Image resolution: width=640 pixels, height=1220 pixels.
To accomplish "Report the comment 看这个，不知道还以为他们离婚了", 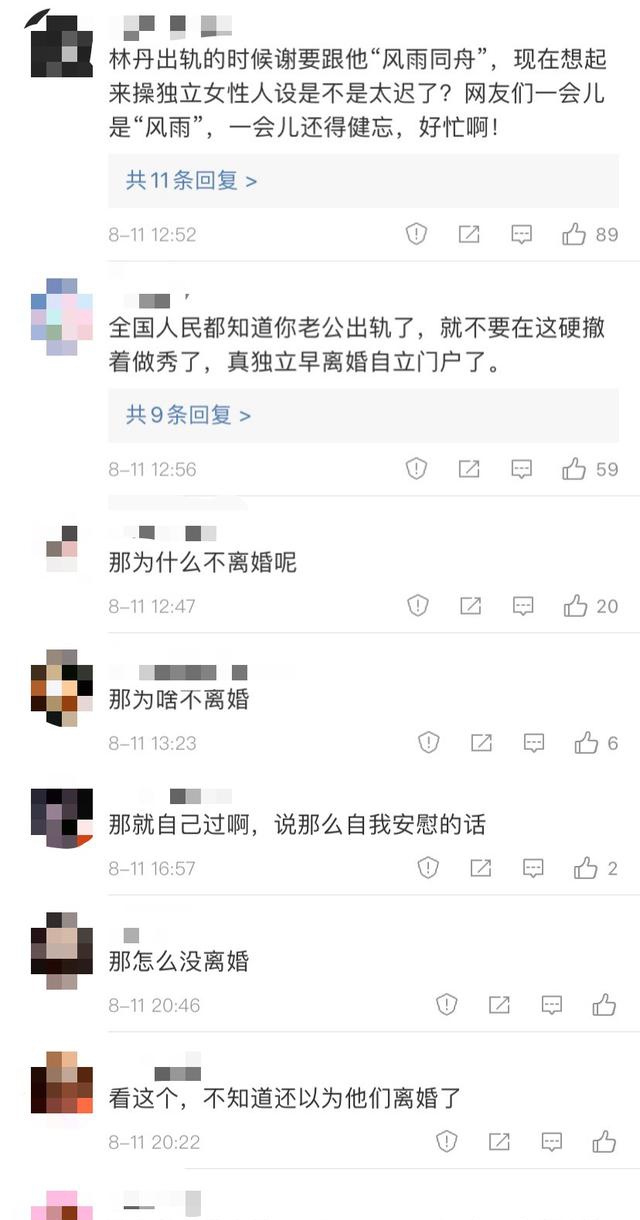I will (446, 1141).
